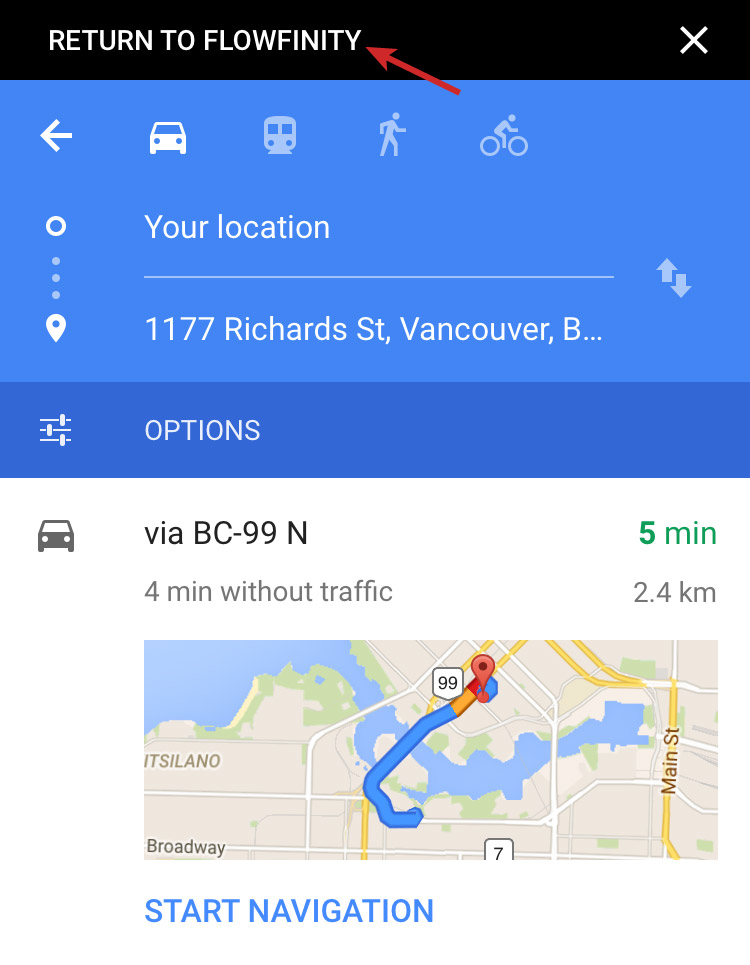Open the route map preview

[x=430, y=750]
